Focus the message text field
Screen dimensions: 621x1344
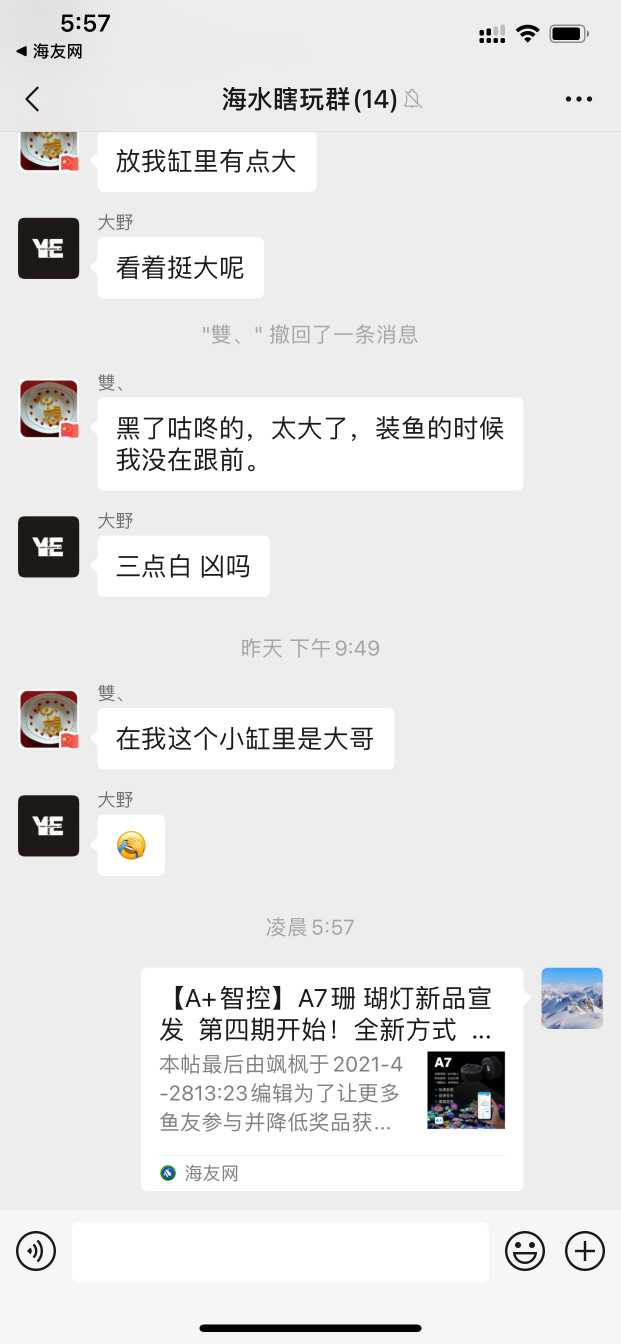(x=280, y=1251)
